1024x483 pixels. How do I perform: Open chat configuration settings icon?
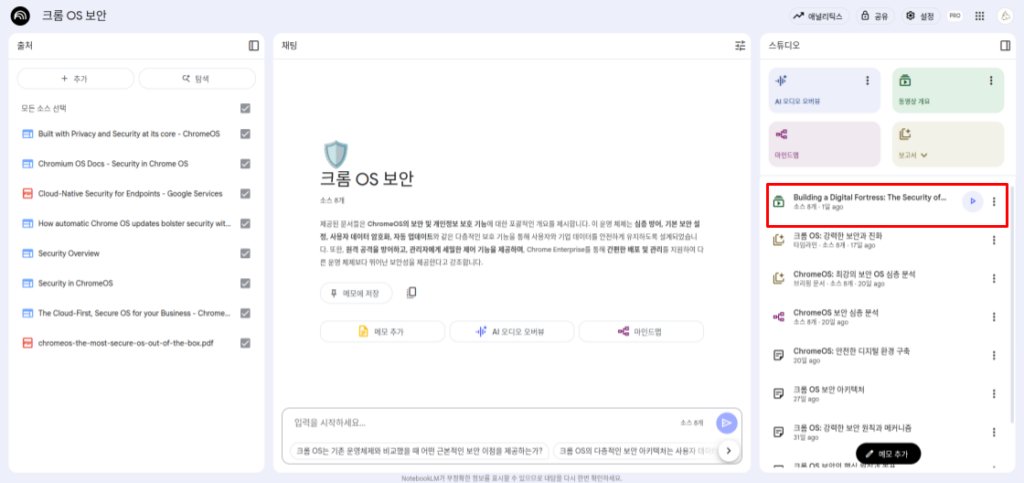point(740,45)
